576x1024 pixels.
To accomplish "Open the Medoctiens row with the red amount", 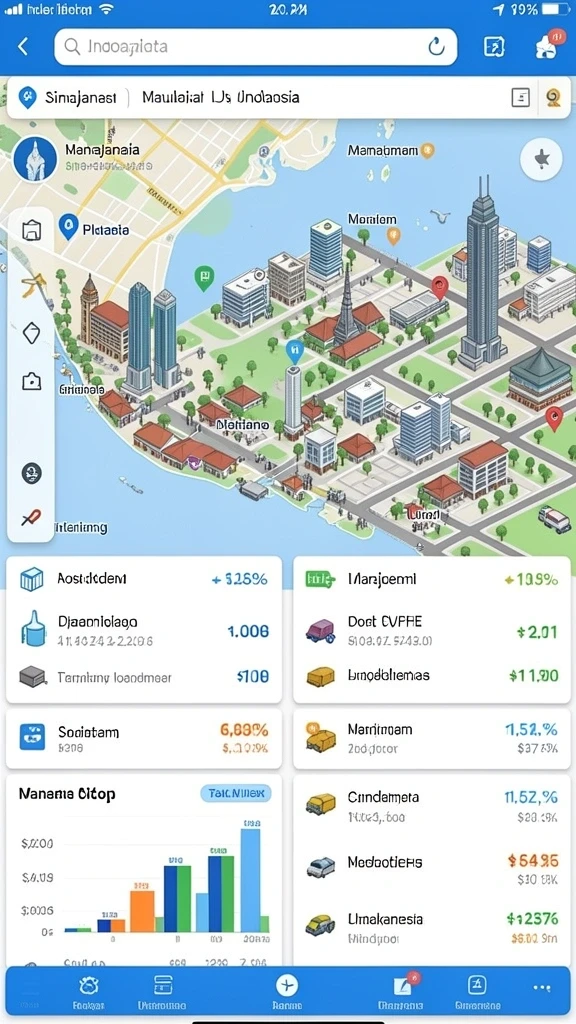I will click(x=432, y=869).
